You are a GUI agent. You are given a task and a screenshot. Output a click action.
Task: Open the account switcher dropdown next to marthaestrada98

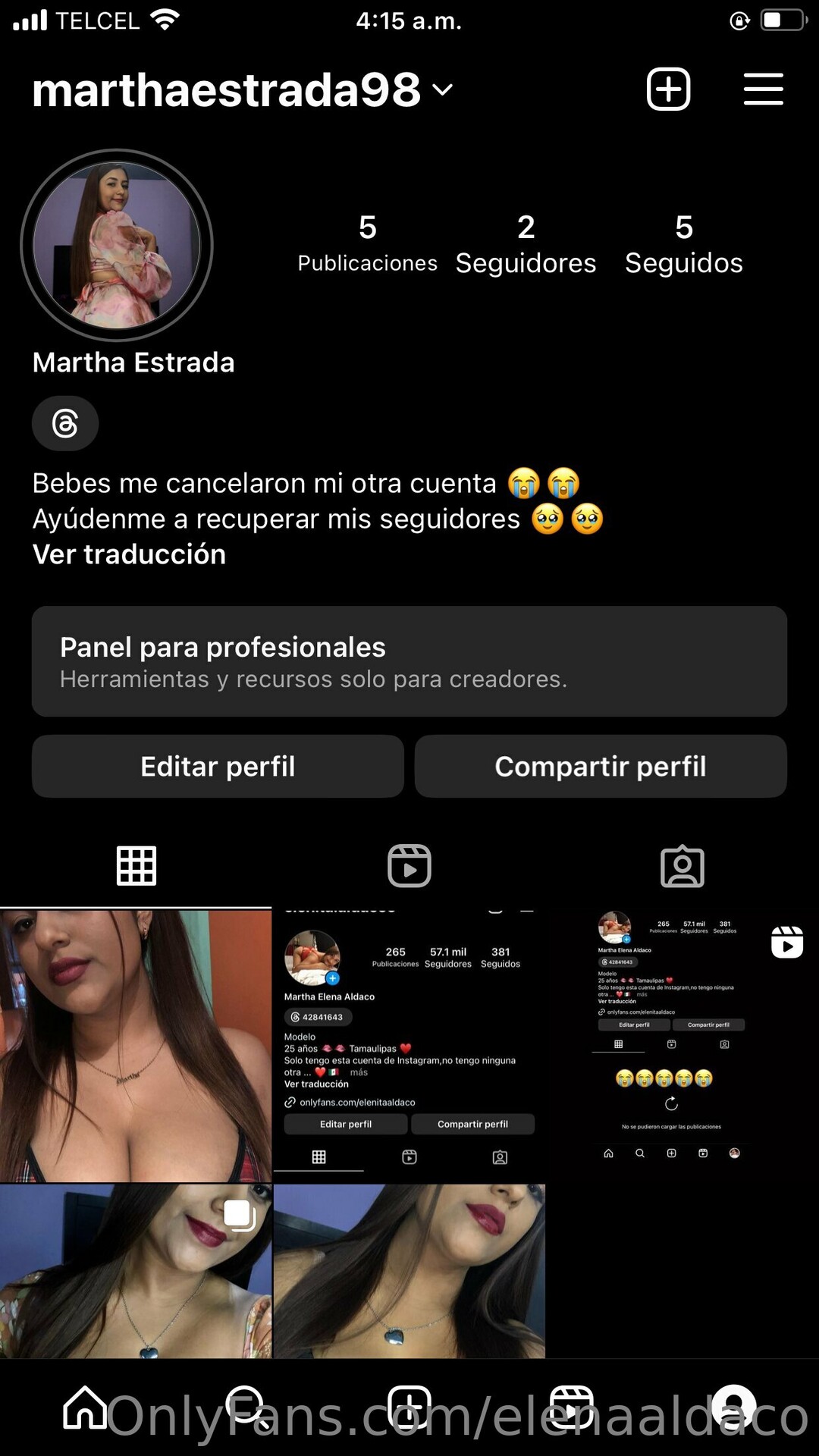coord(443,90)
